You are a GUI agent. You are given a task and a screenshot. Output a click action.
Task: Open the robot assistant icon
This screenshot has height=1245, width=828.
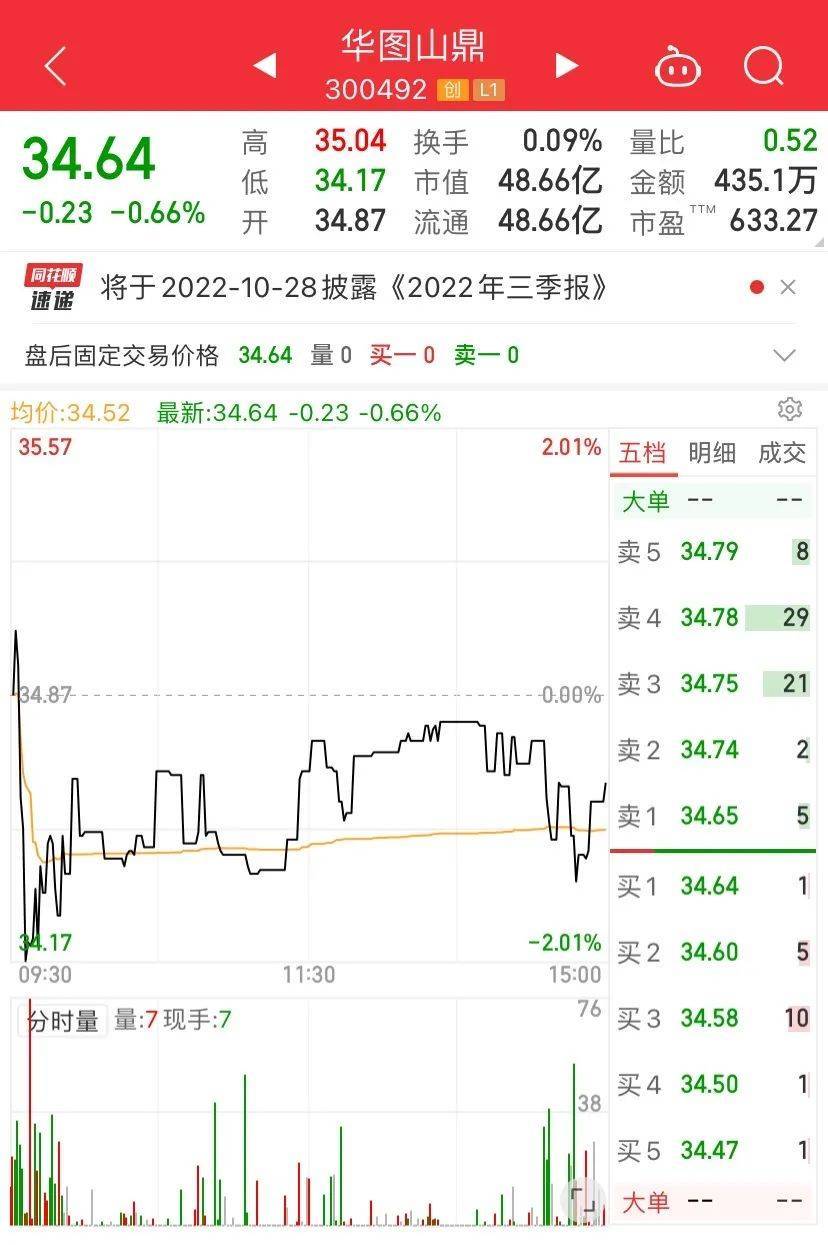pos(677,67)
